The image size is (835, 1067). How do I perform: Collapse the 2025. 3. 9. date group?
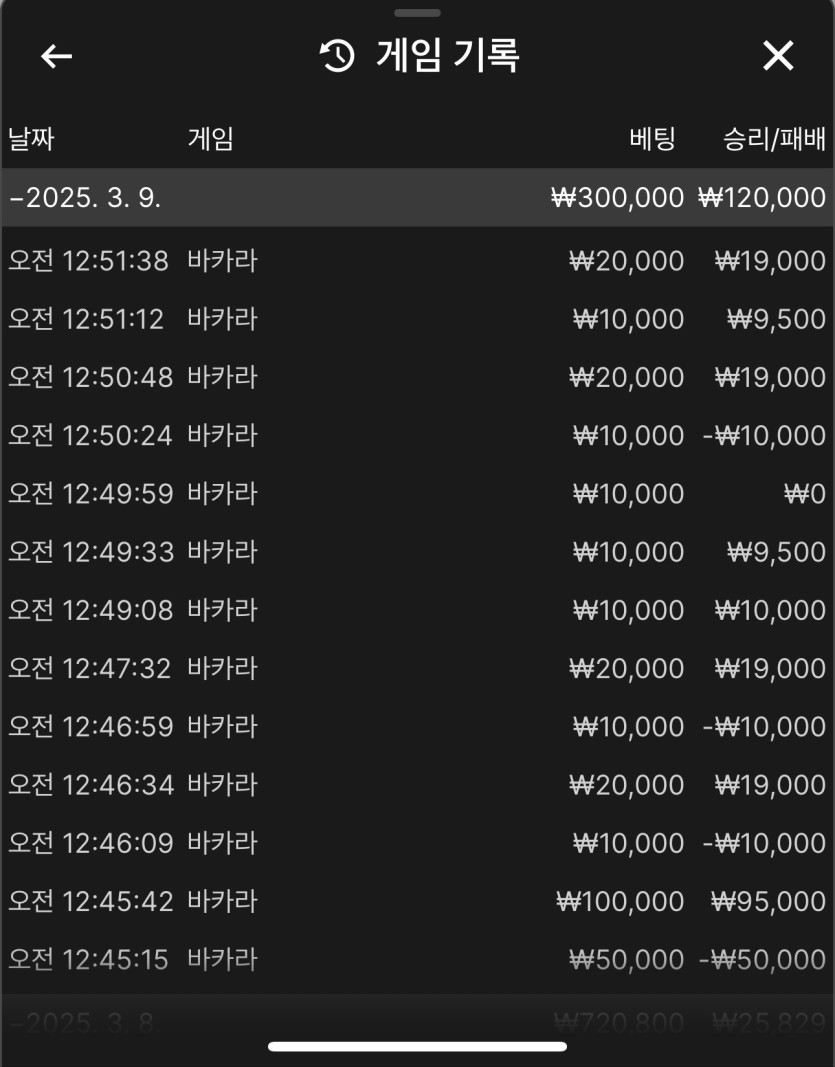[x=417, y=197]
